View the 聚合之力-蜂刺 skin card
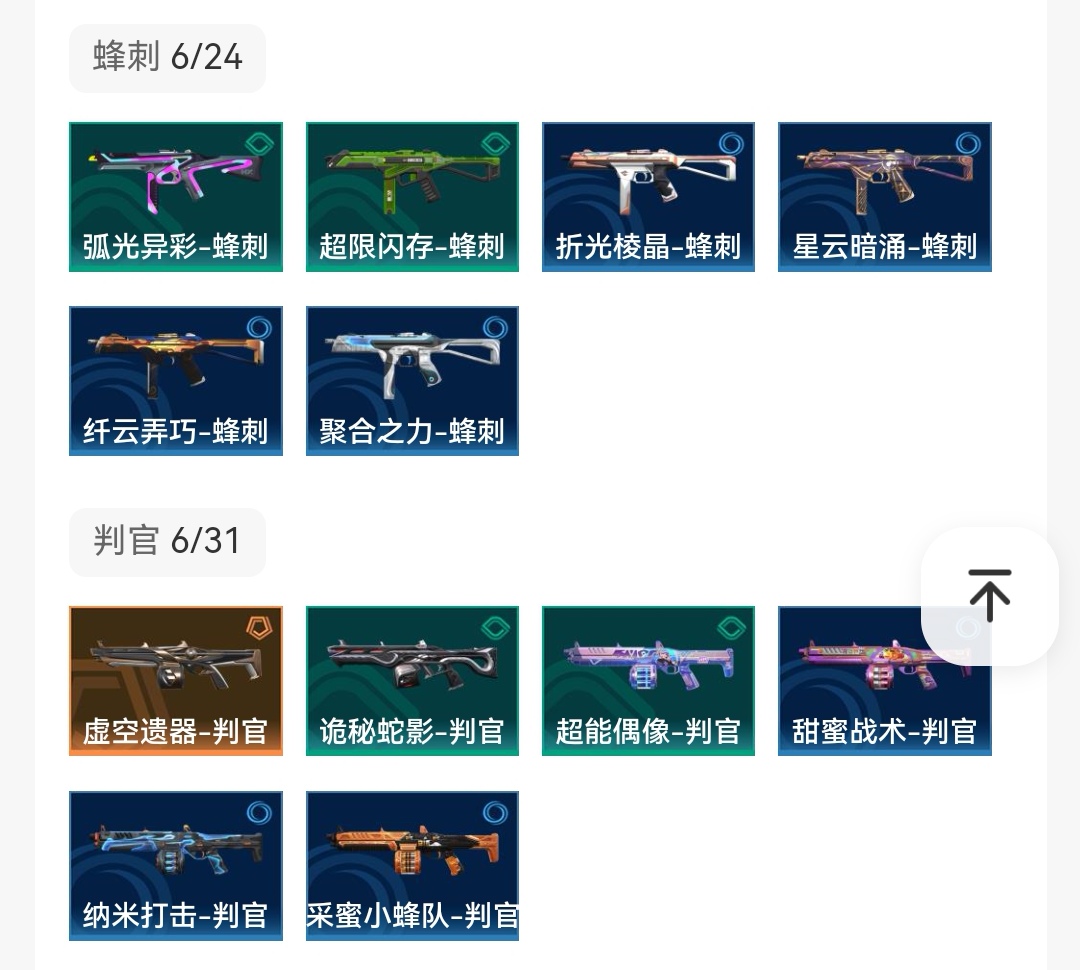The width and height of the screenshot is (1080, 970). tap(412, 381)
